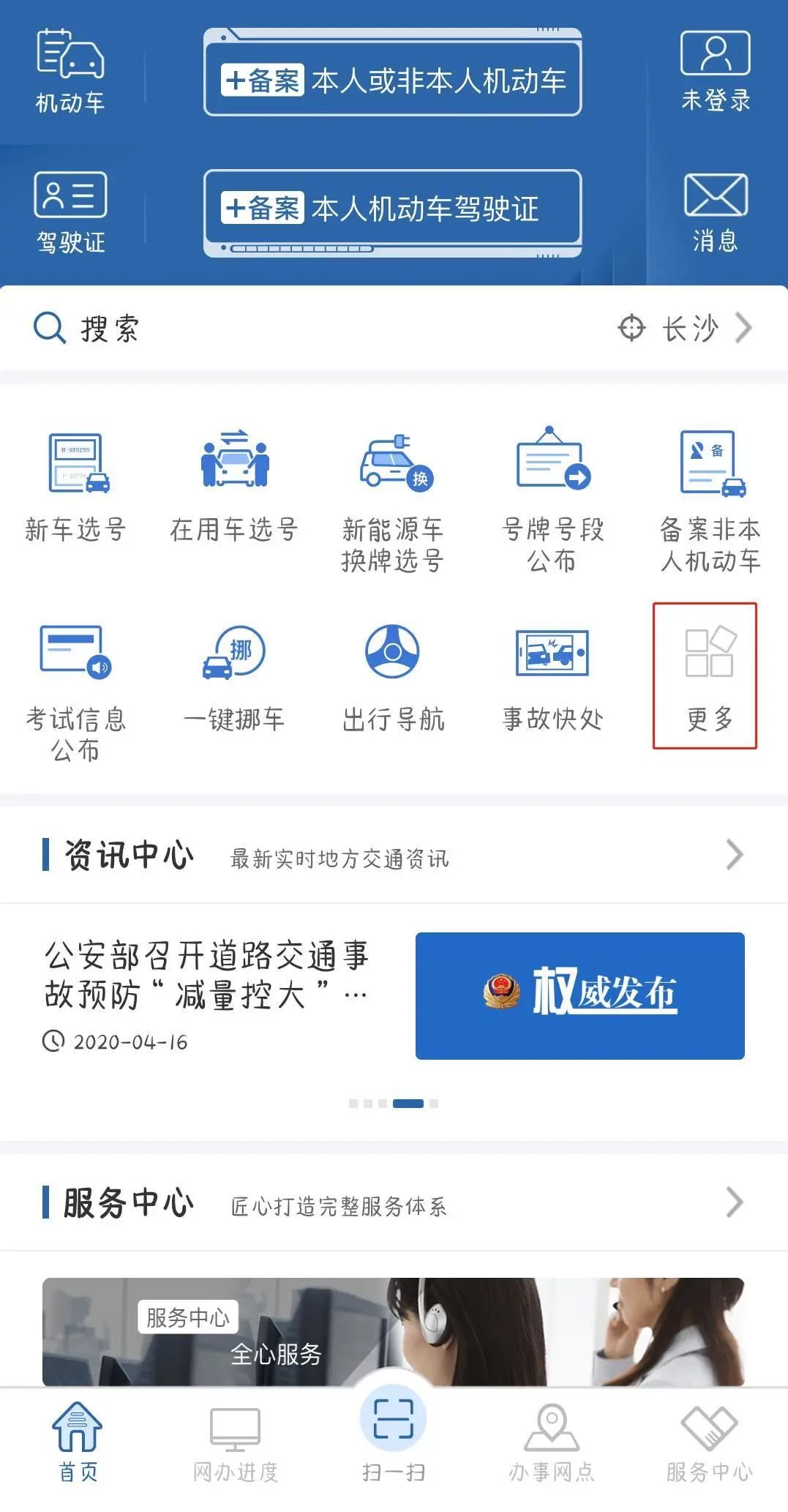Switch to 办事网点 tab
The image size is (788, 1512).
point(552,1442)
